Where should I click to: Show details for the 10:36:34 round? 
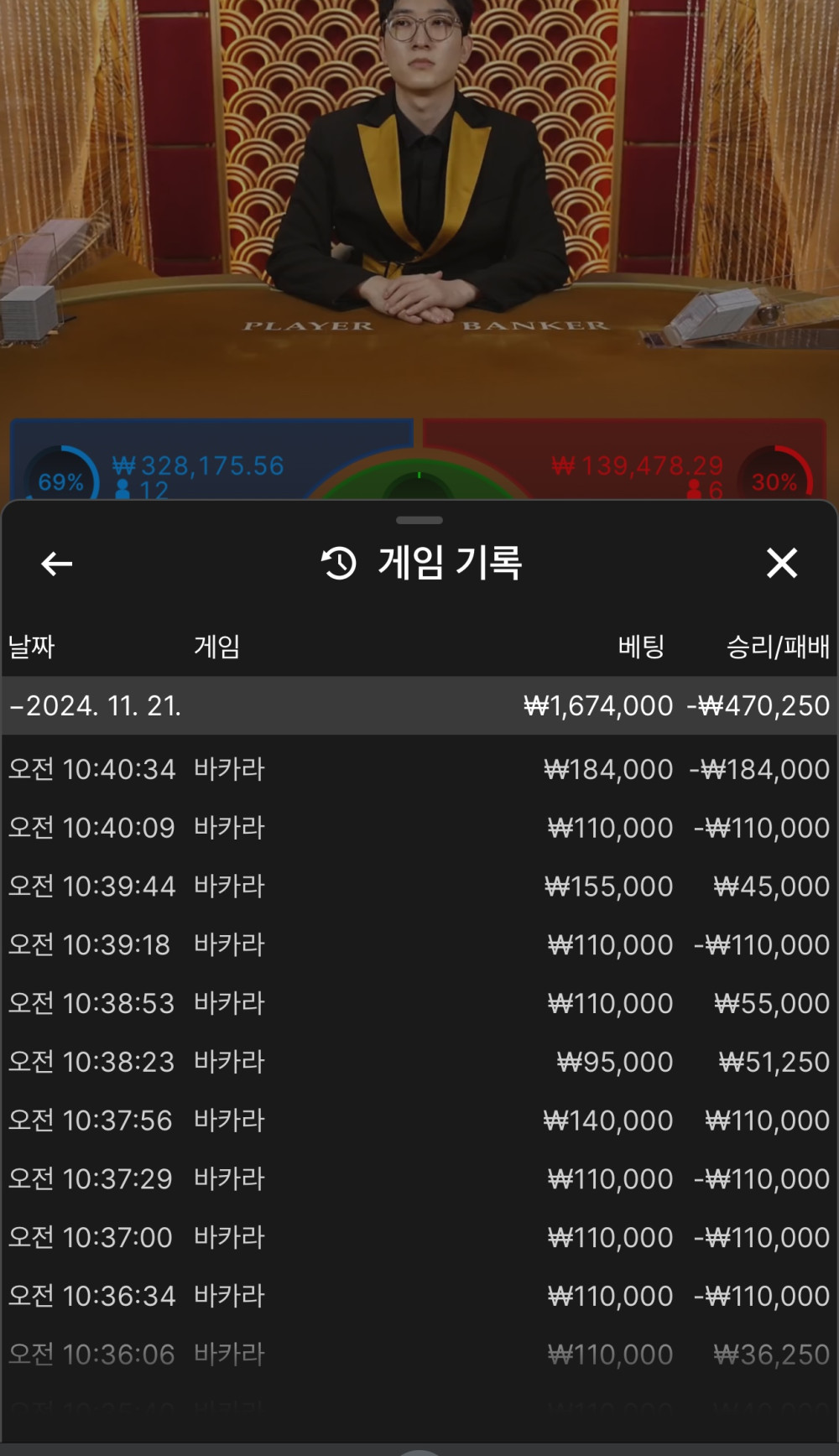tap(419, 1296)
